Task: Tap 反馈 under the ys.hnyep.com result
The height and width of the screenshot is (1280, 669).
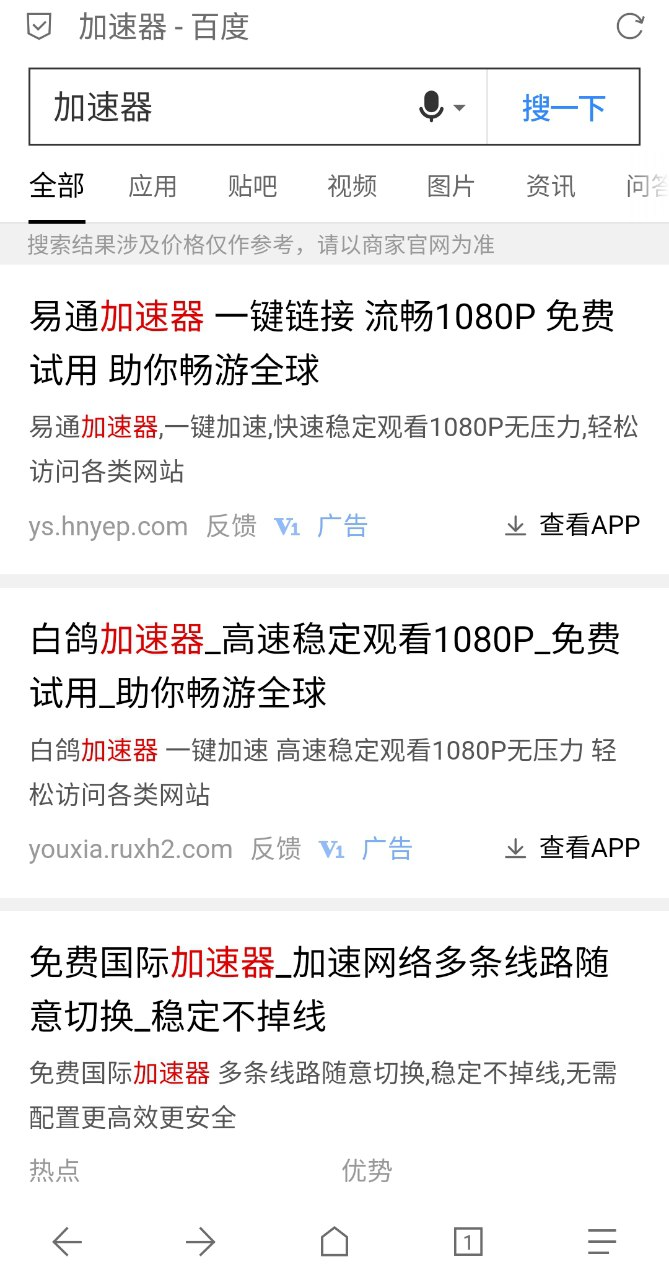Action: point(231,526)
